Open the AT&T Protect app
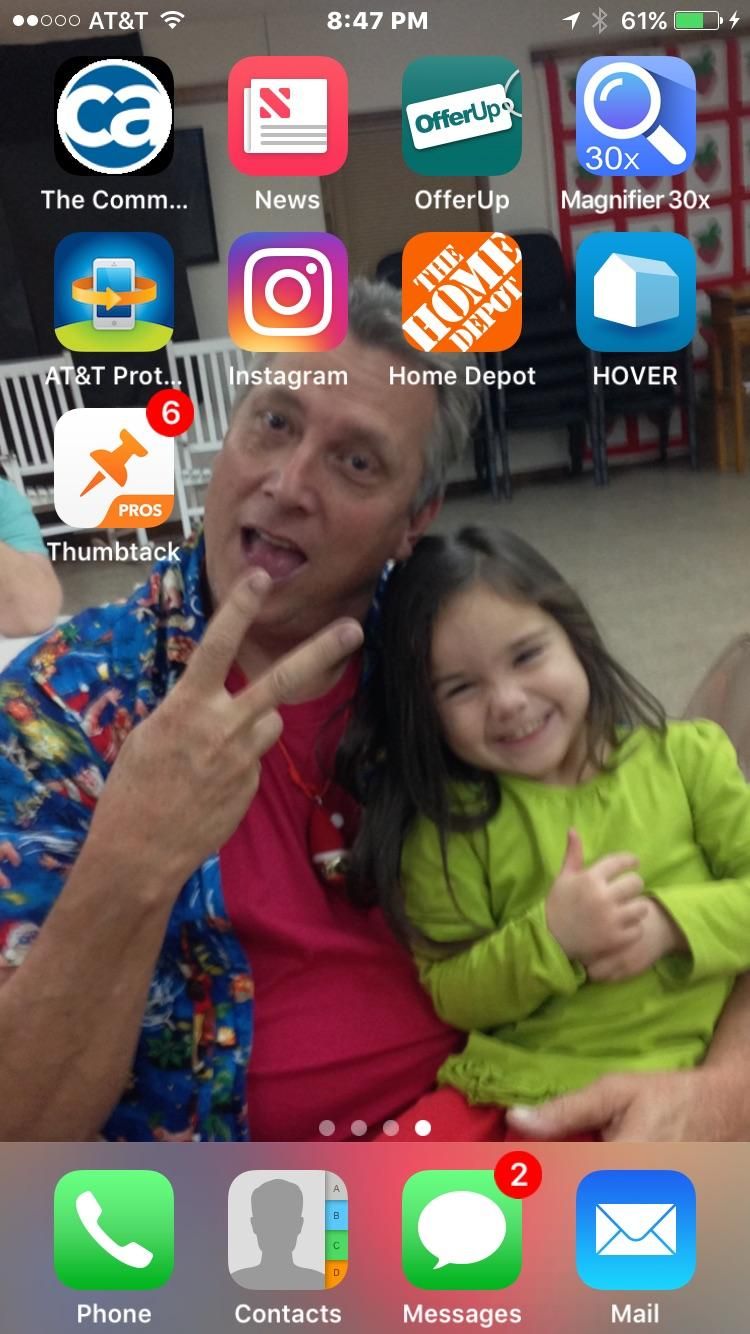The image size is (750, 1334). click(x=114, y=292)
